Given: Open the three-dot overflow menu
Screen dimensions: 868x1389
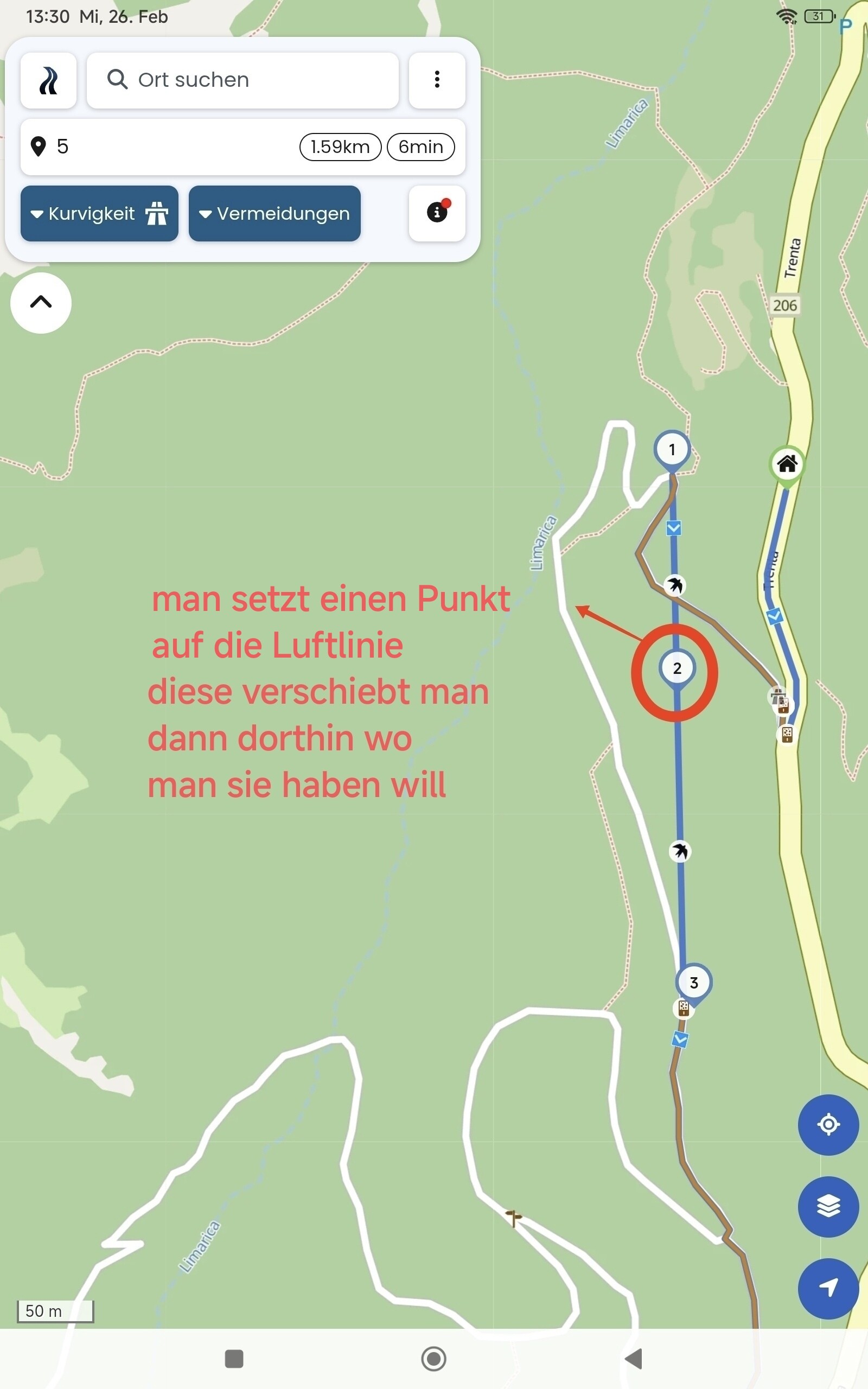Looking at the screenshot, I should pyautogui.click(x=437, y=80).
